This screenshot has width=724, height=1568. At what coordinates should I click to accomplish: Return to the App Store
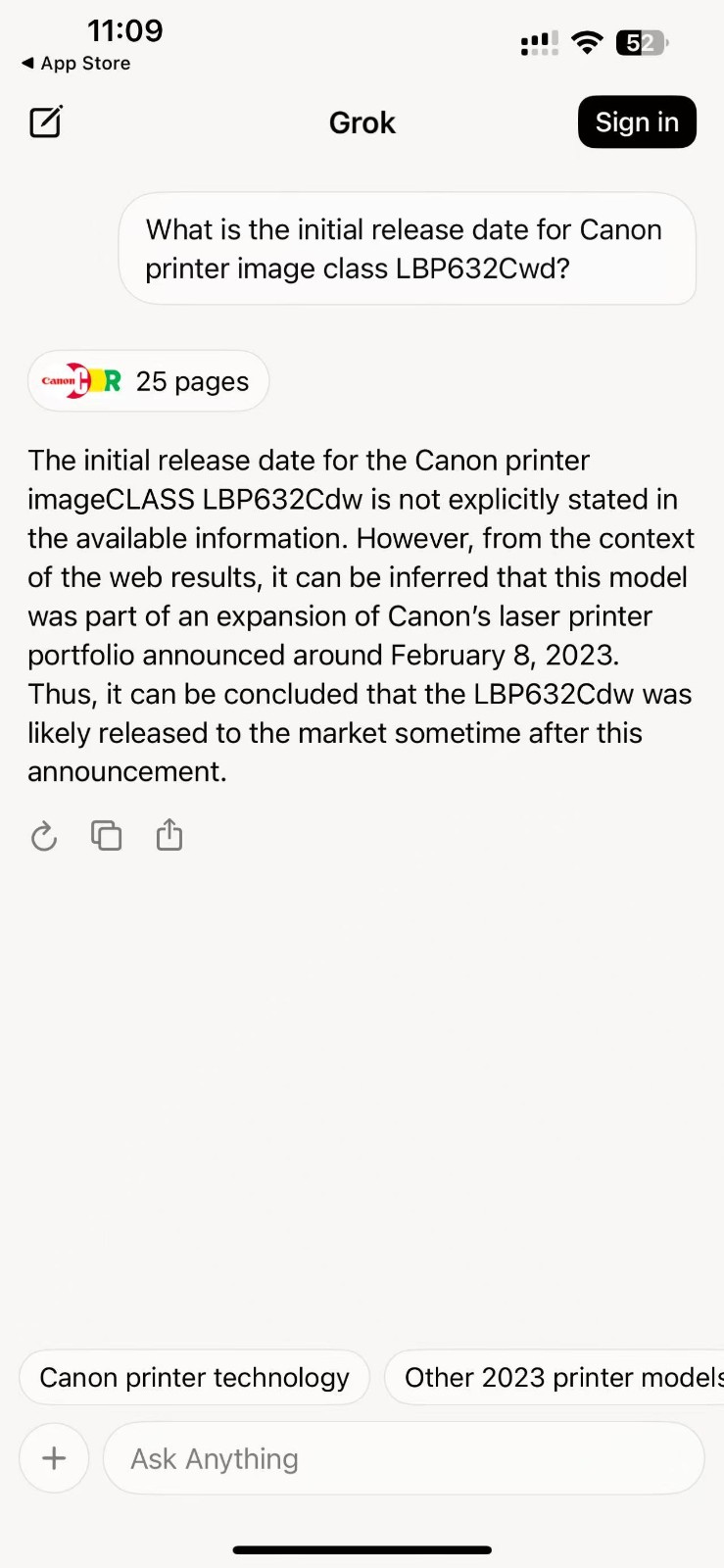tap(76, 63)
